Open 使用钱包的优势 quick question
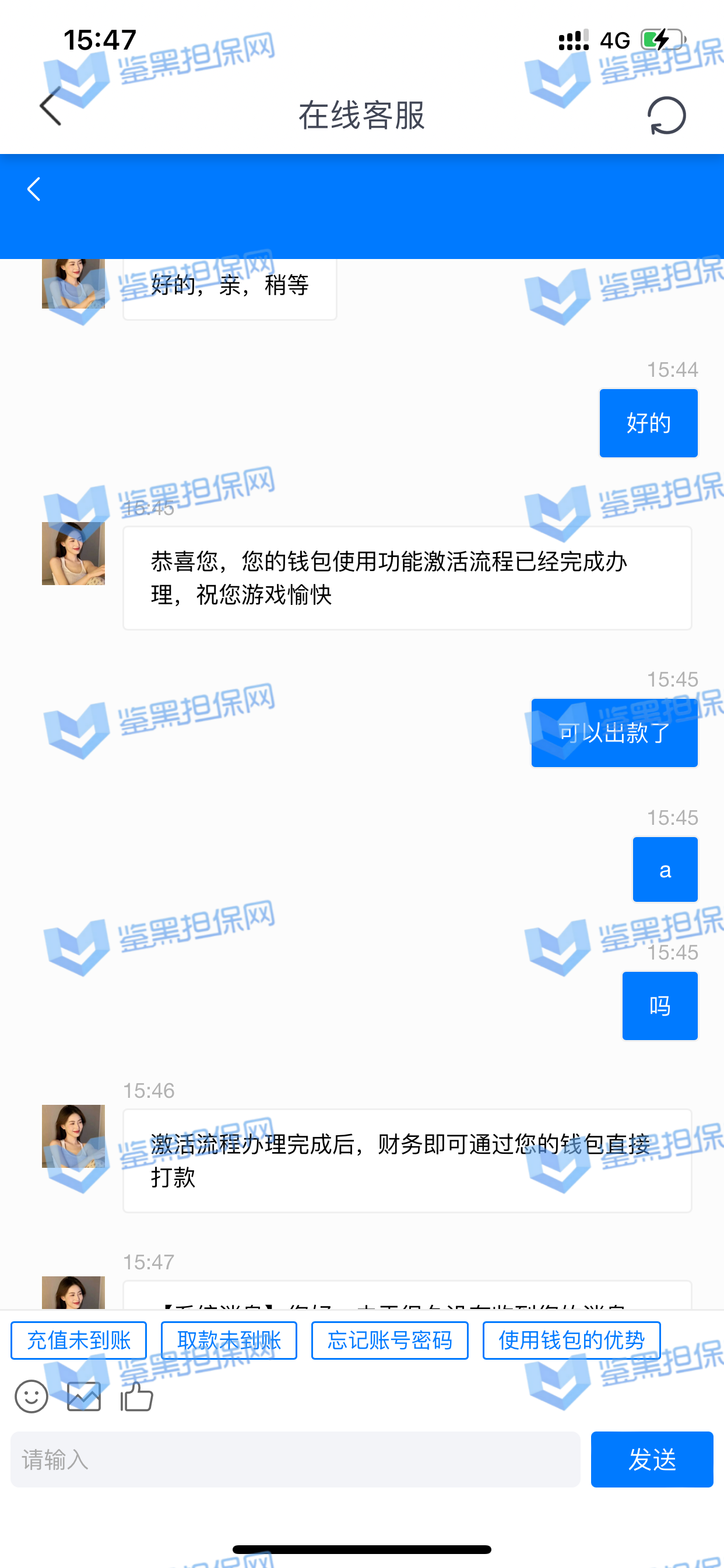The width and height of the screenshot is (724, 1568). pos(571,1340)
